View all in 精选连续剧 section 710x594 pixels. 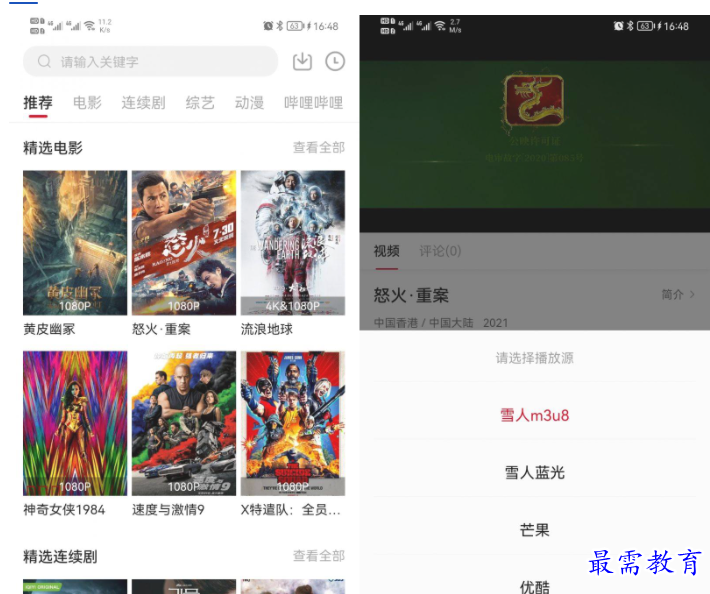coord(318,556)
